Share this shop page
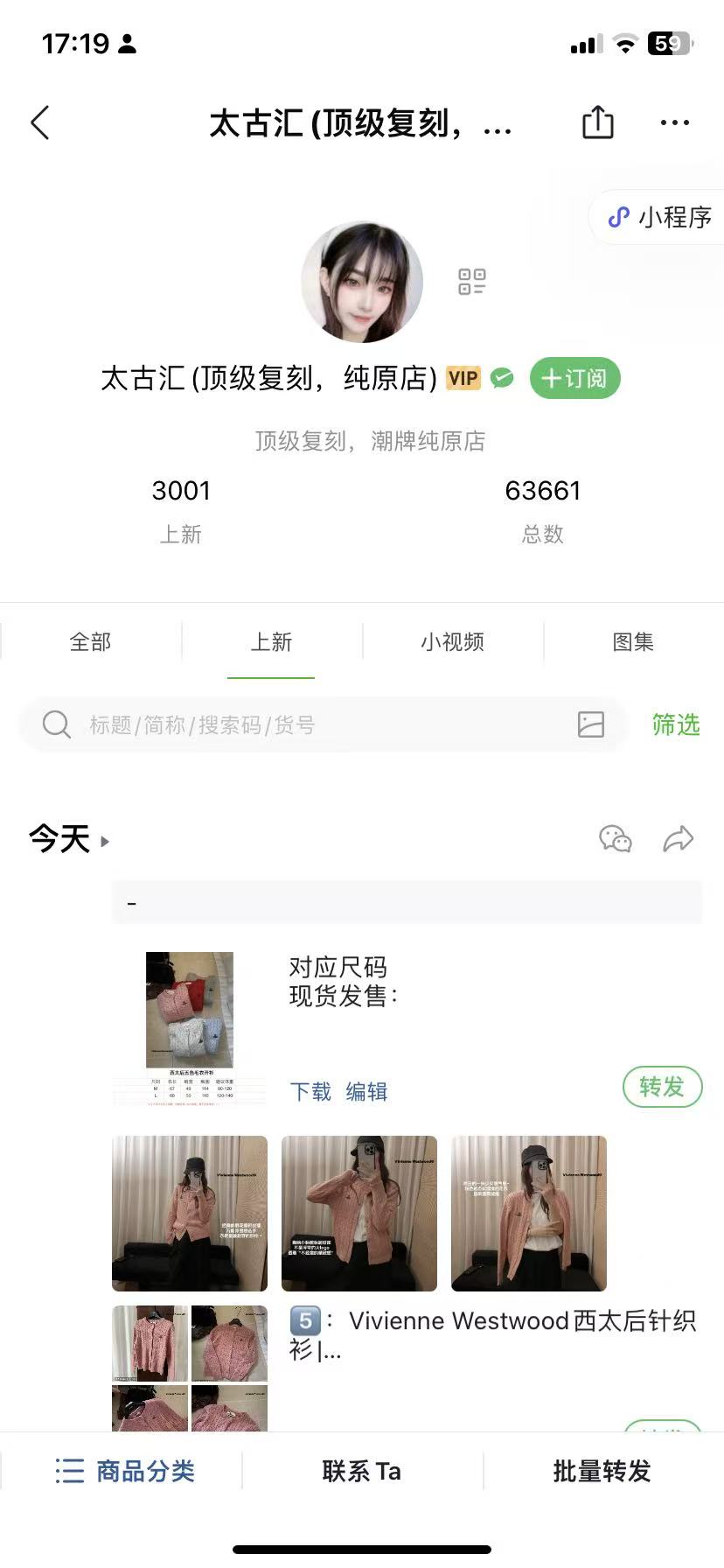 click(x=598, y=123)
